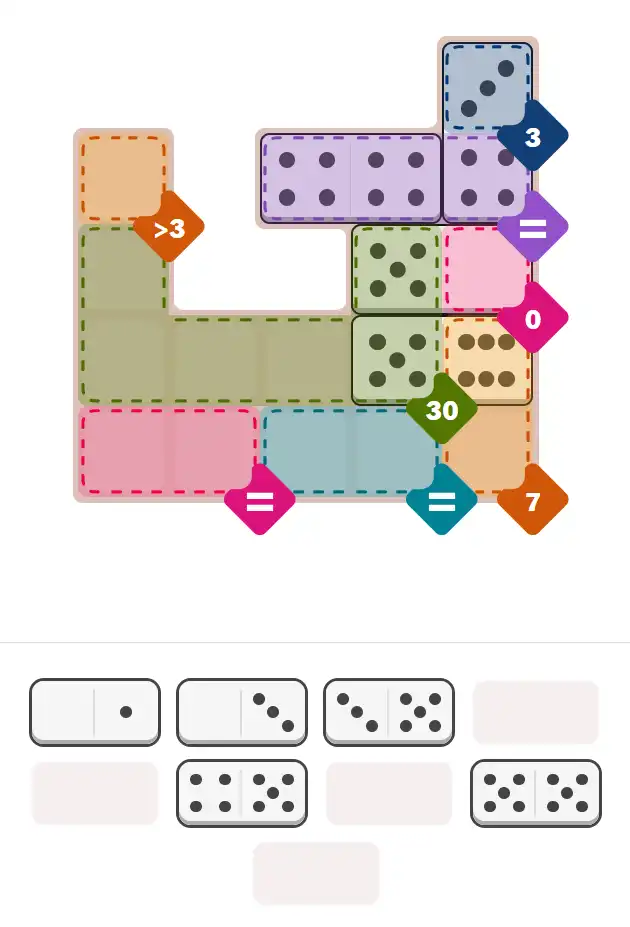
Task: Tap the placed three-four domino in the top corner
Action: [x=487, y=132]
